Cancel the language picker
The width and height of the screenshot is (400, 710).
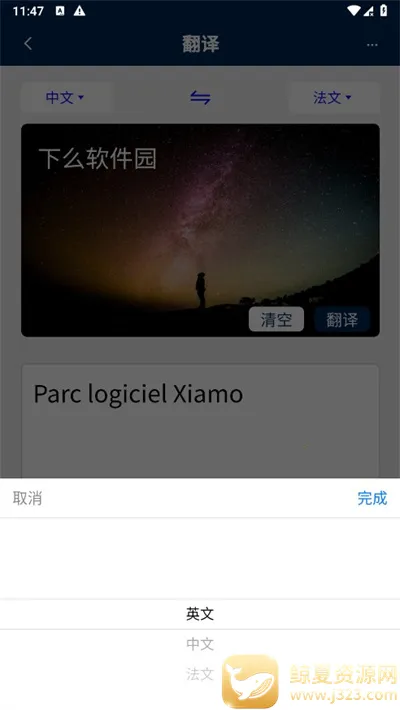[x=27, y=498]
